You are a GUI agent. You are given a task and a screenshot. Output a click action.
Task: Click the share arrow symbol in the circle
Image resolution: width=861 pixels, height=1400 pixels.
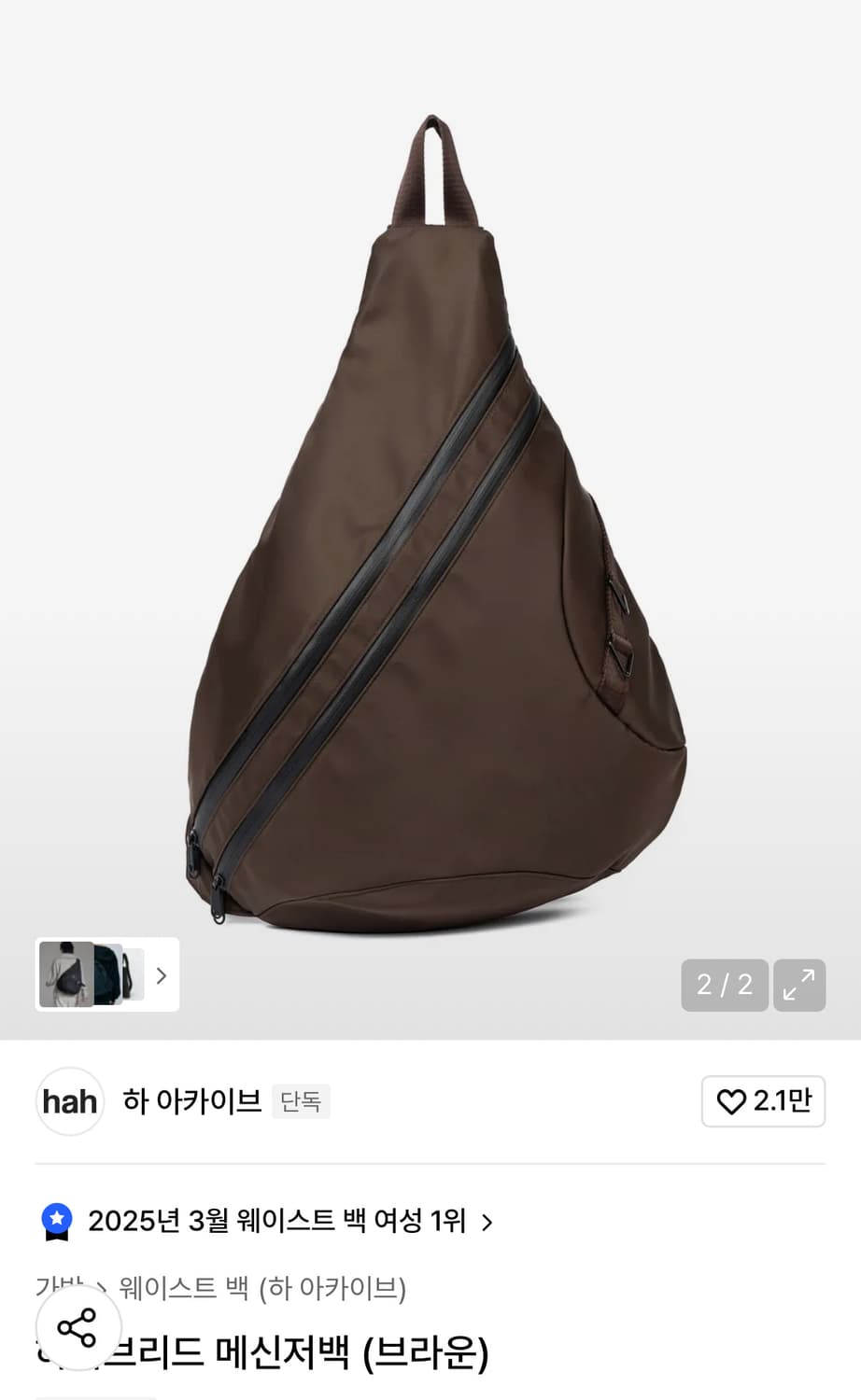click(78, 1329)
